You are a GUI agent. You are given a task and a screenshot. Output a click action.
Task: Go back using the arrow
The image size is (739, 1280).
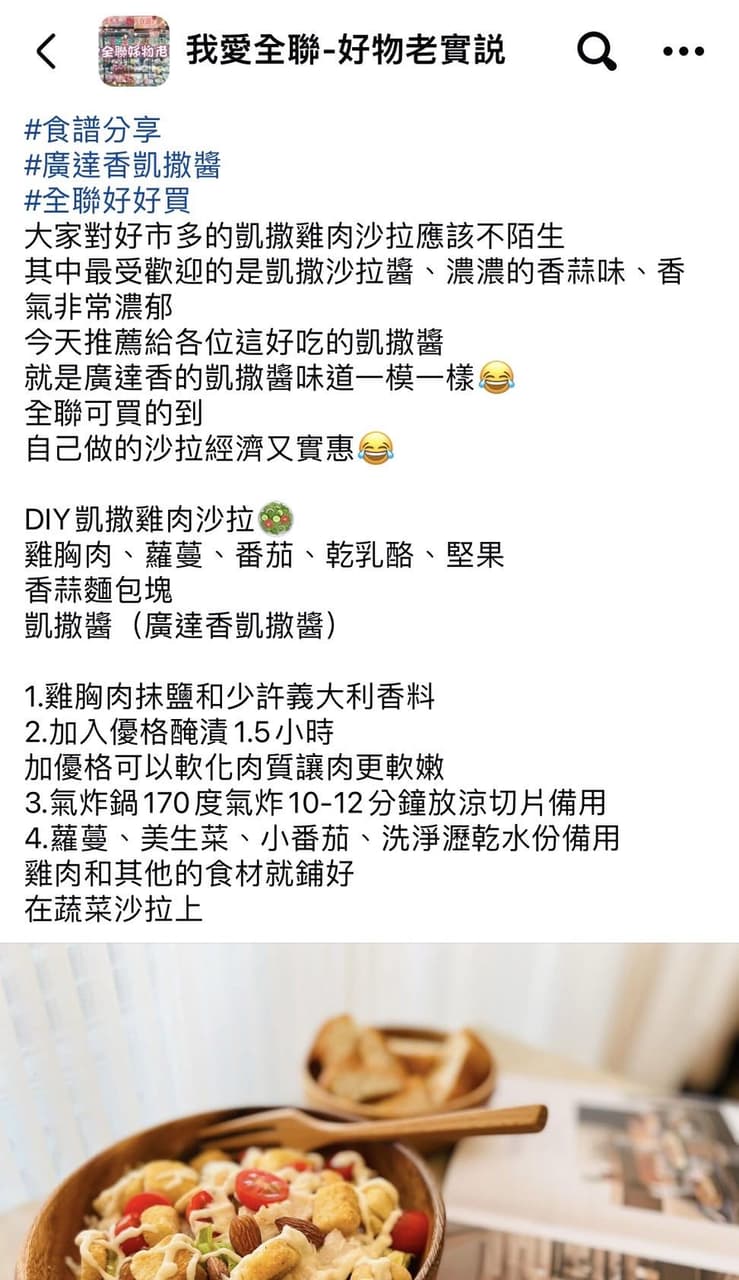[47, 51]
